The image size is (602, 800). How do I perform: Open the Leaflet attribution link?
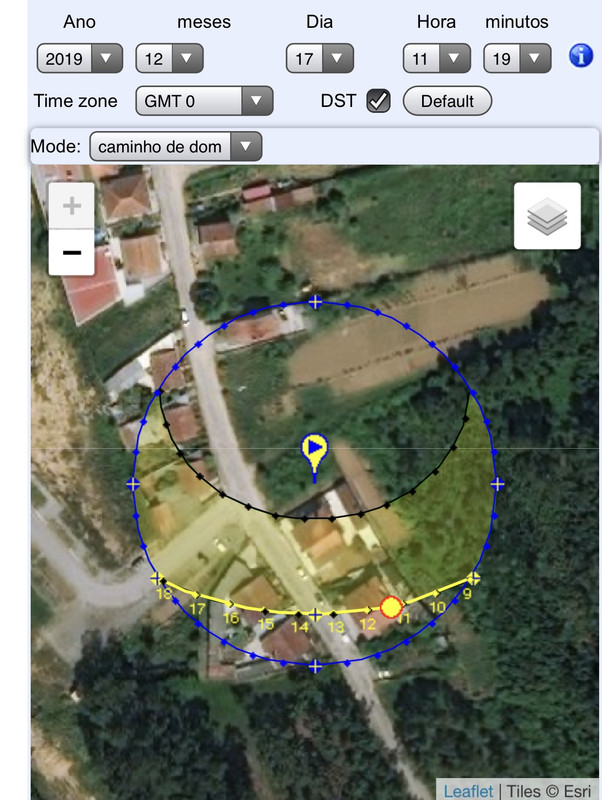pos(466,791)
